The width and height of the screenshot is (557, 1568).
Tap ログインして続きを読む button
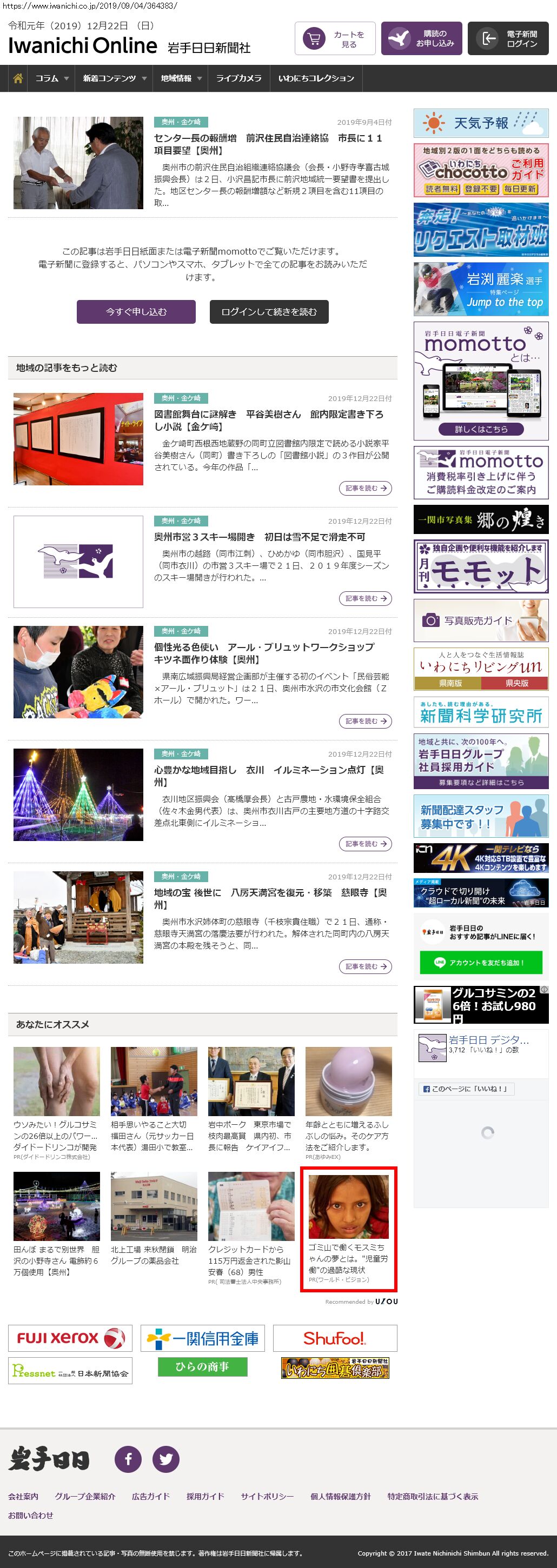click(x=268, y=312)
